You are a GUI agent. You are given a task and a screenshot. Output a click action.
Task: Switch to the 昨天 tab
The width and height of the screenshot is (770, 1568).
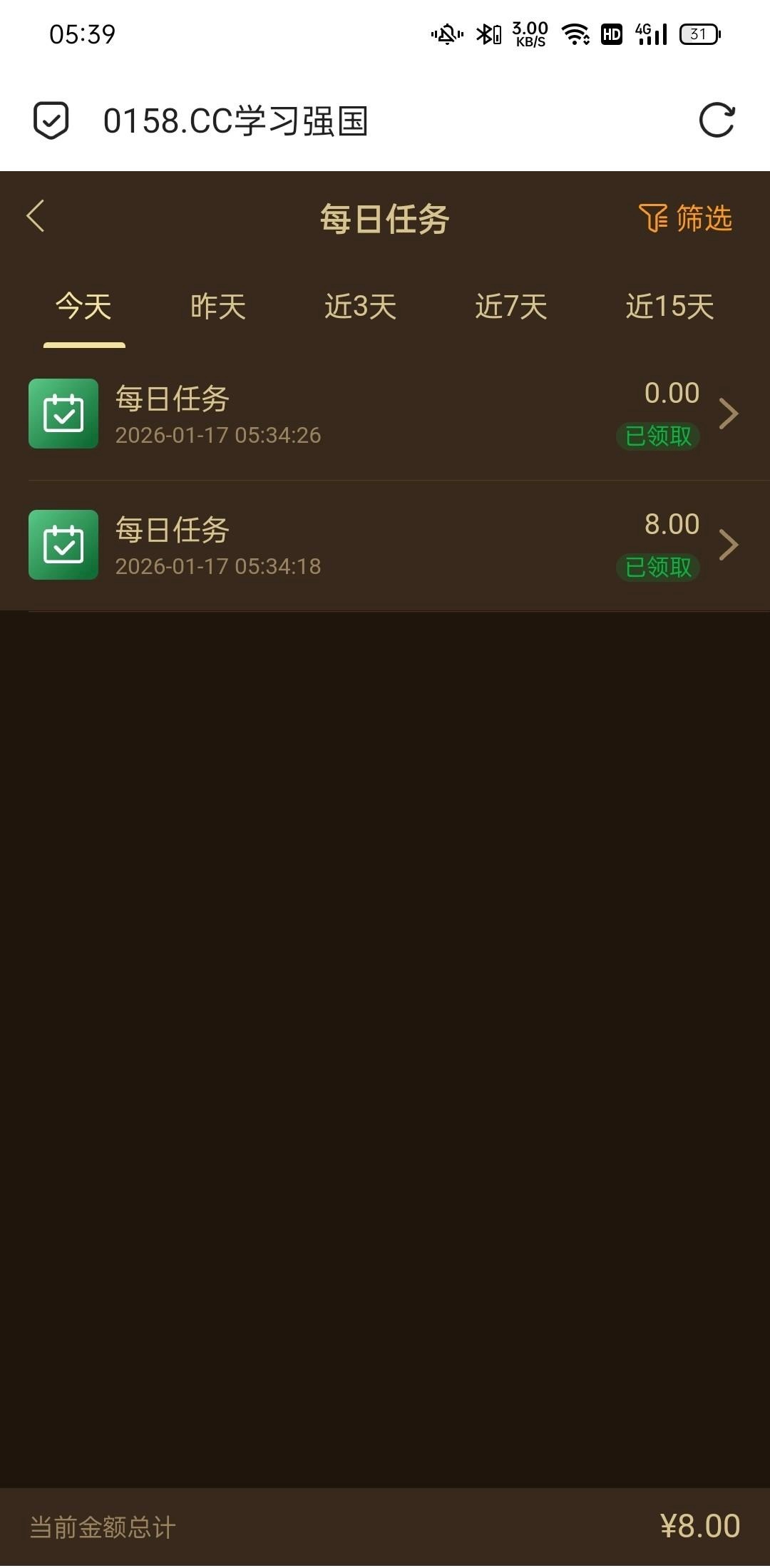coord(217,307)
